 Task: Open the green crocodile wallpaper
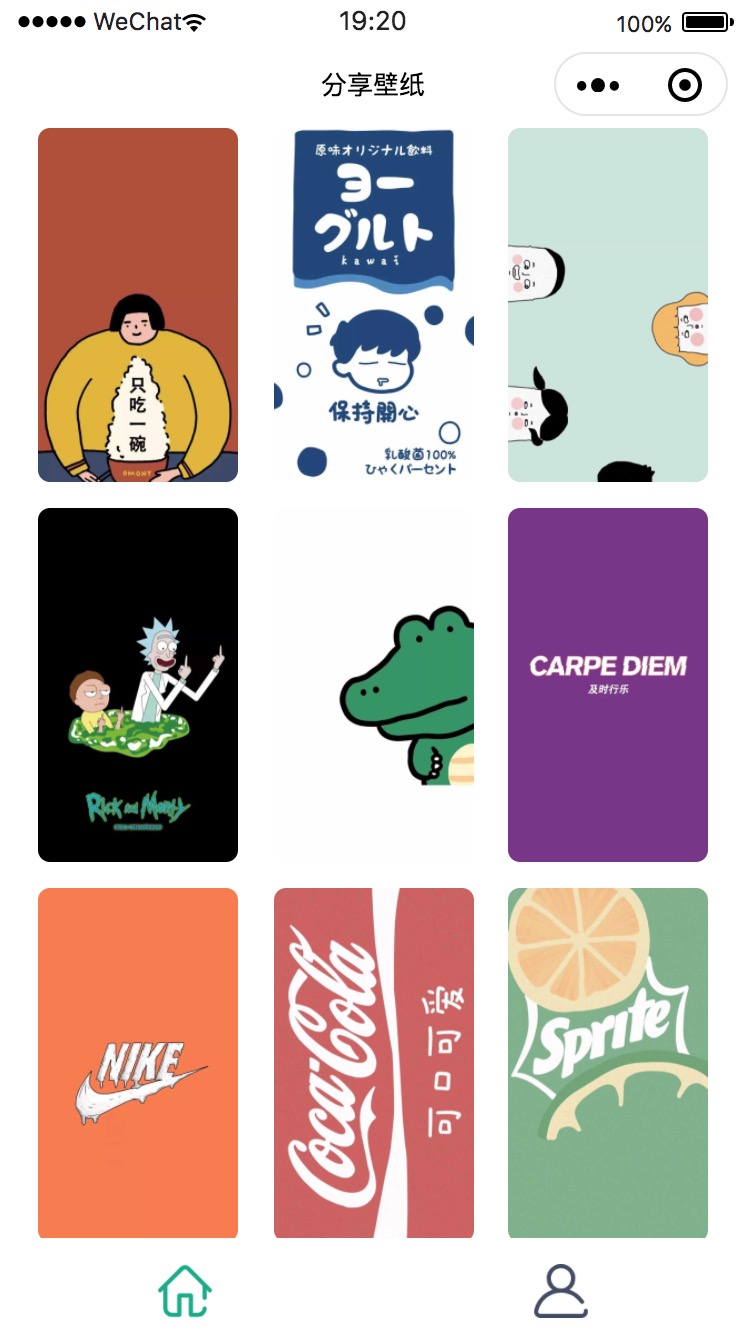point(374,685)
